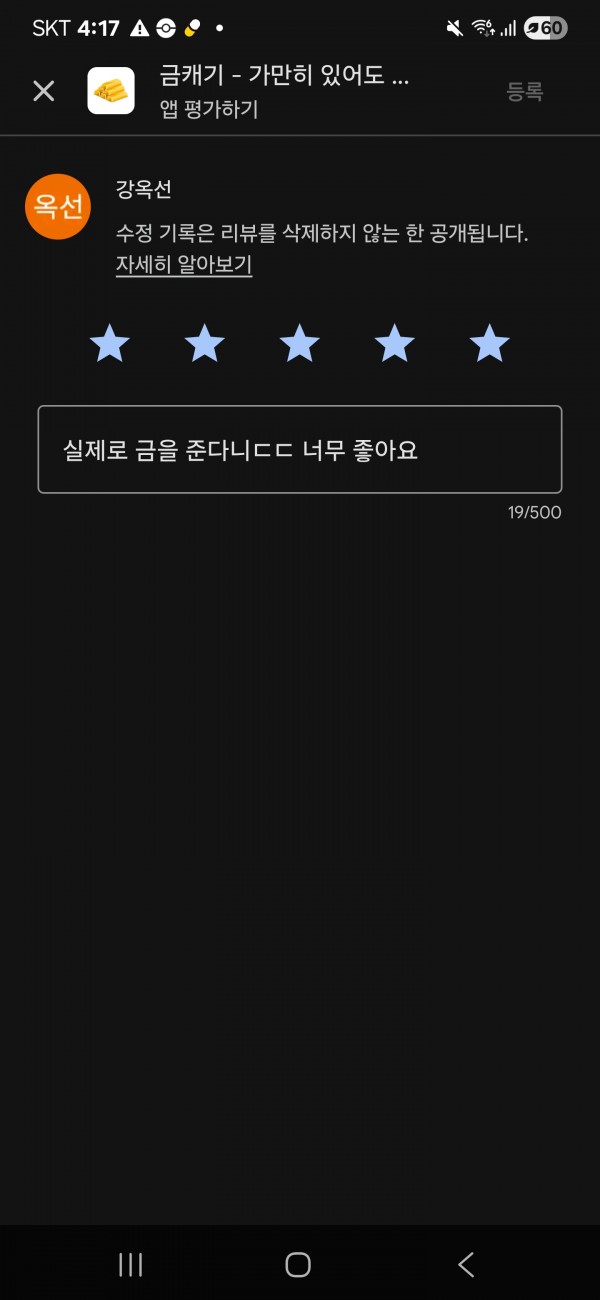The image size is (600, 1300).
Task: Set rating to two stars
Action: point(205,344)
